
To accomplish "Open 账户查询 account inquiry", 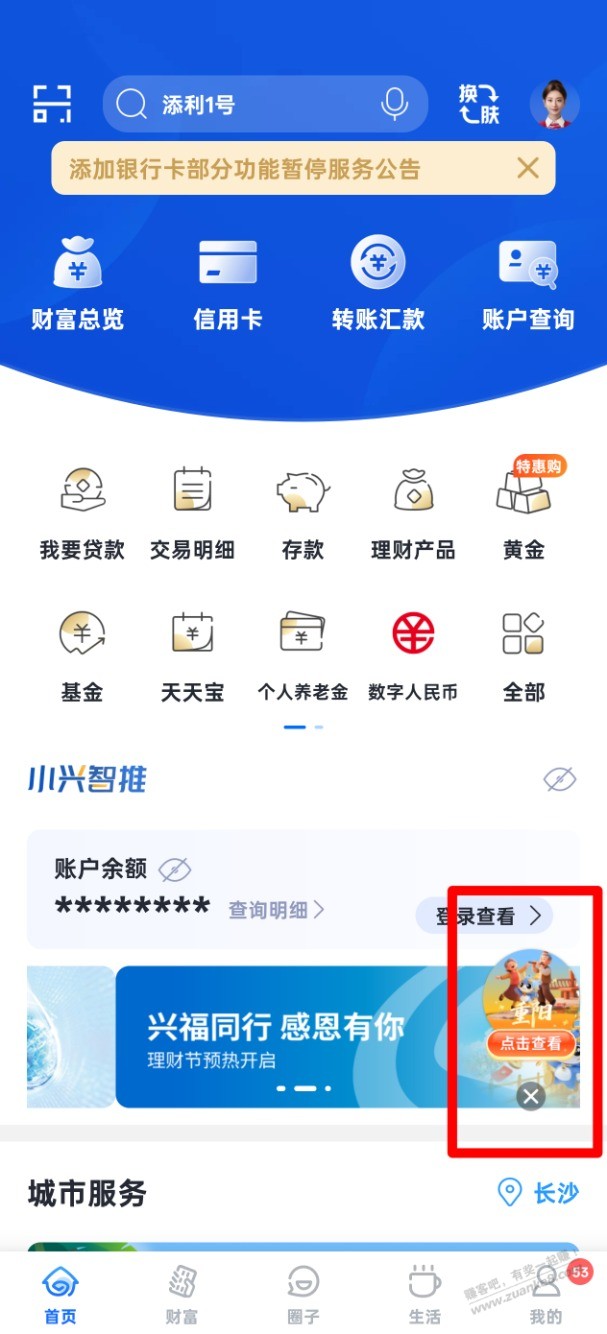I will pos(528,285).
